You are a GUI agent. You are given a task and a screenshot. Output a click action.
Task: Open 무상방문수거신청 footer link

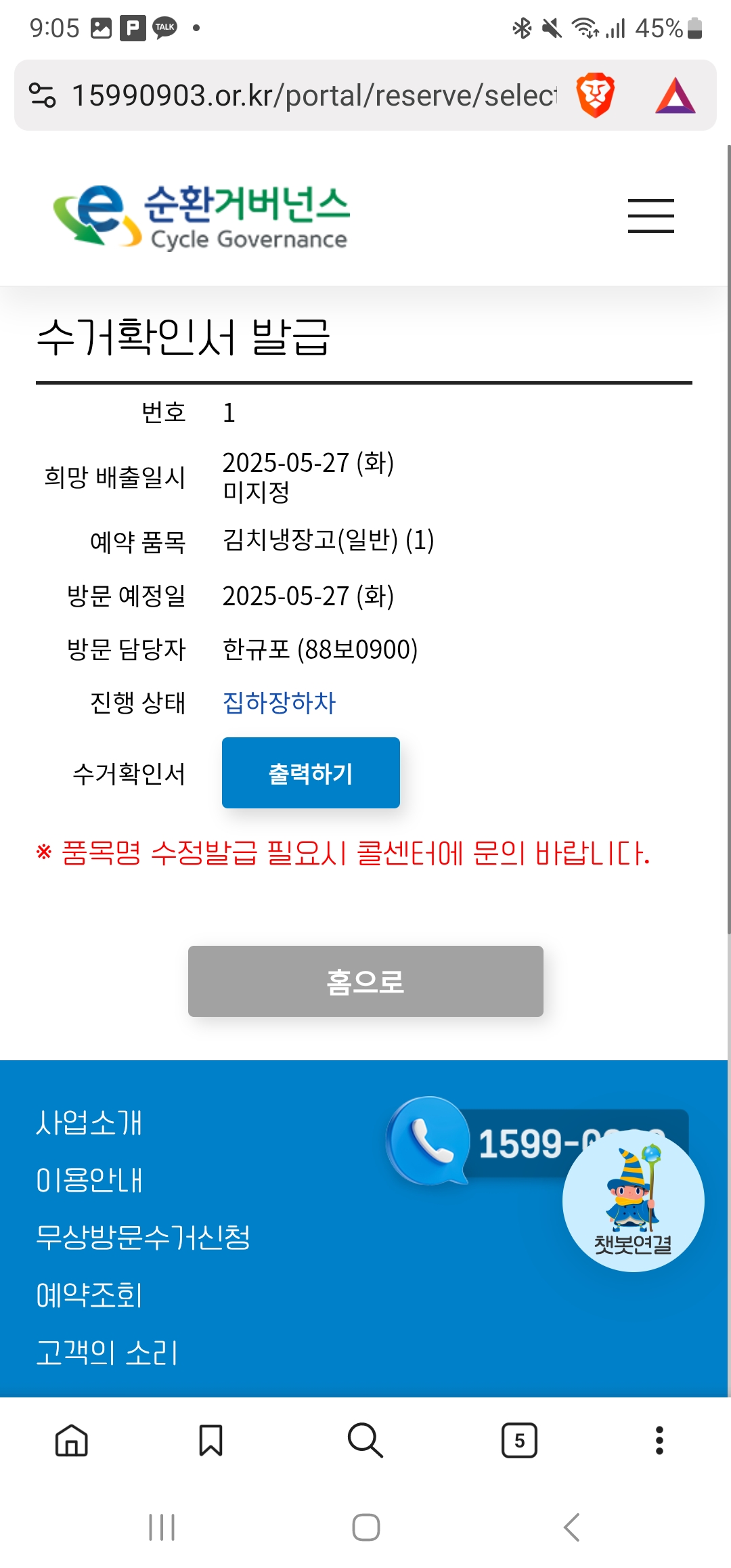click(143, 1238)
